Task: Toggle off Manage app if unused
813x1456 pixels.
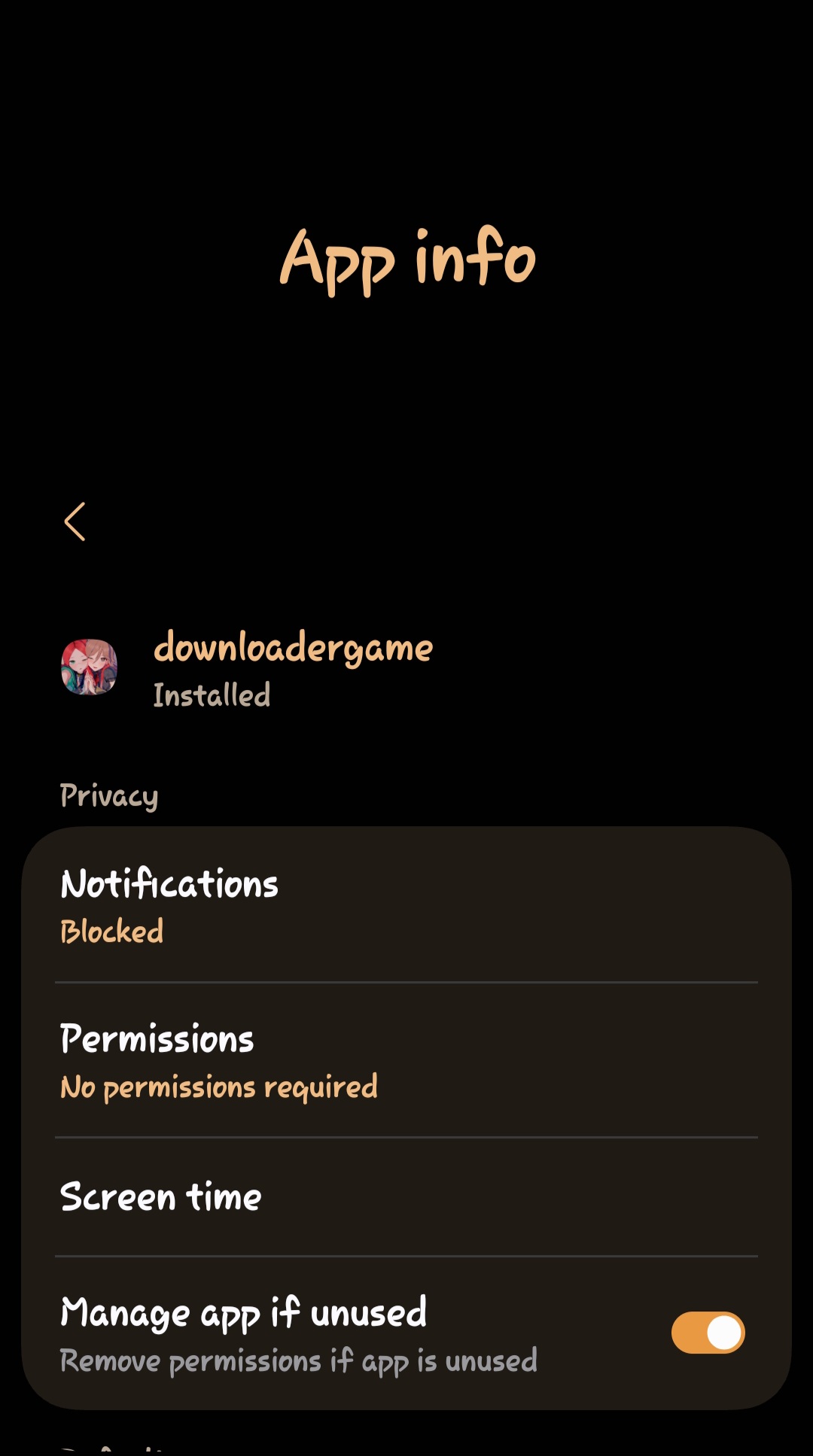Action: [x=708, y=1333]
